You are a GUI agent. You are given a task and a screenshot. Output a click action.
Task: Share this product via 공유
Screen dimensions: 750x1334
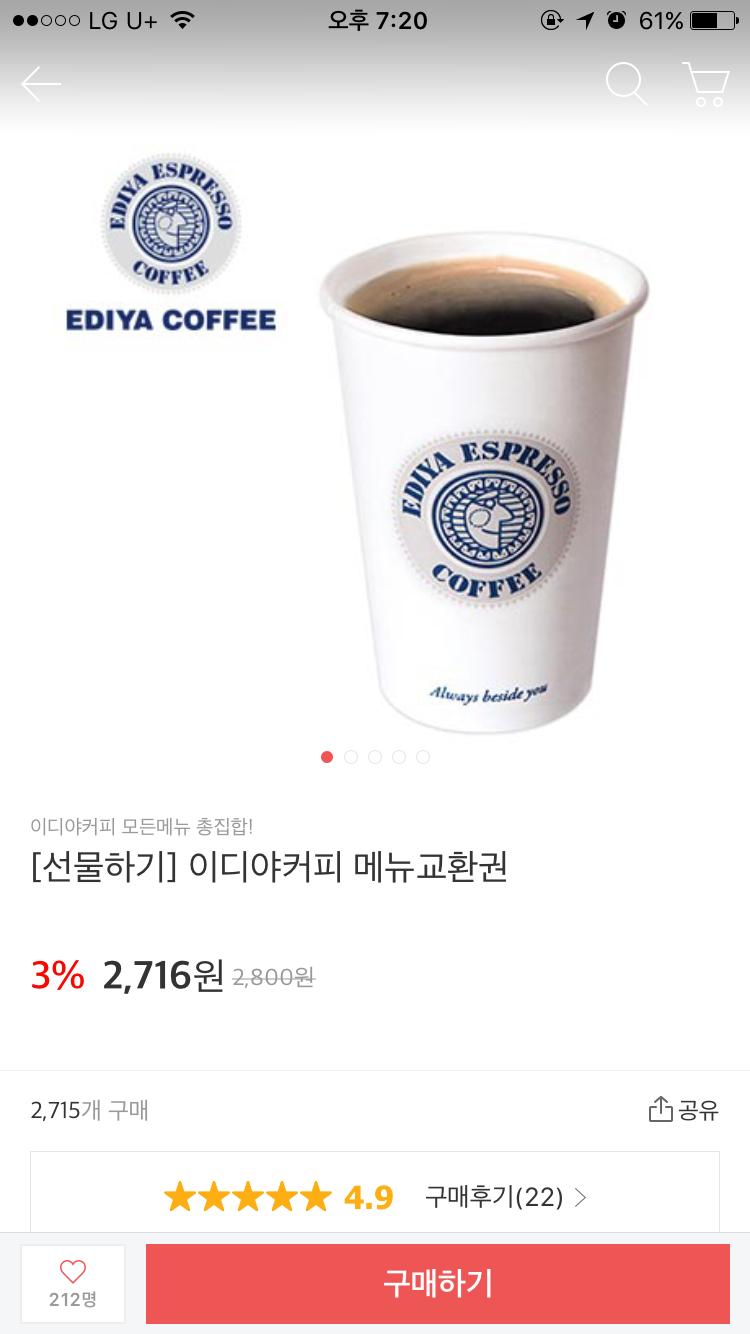[684, 1110]
